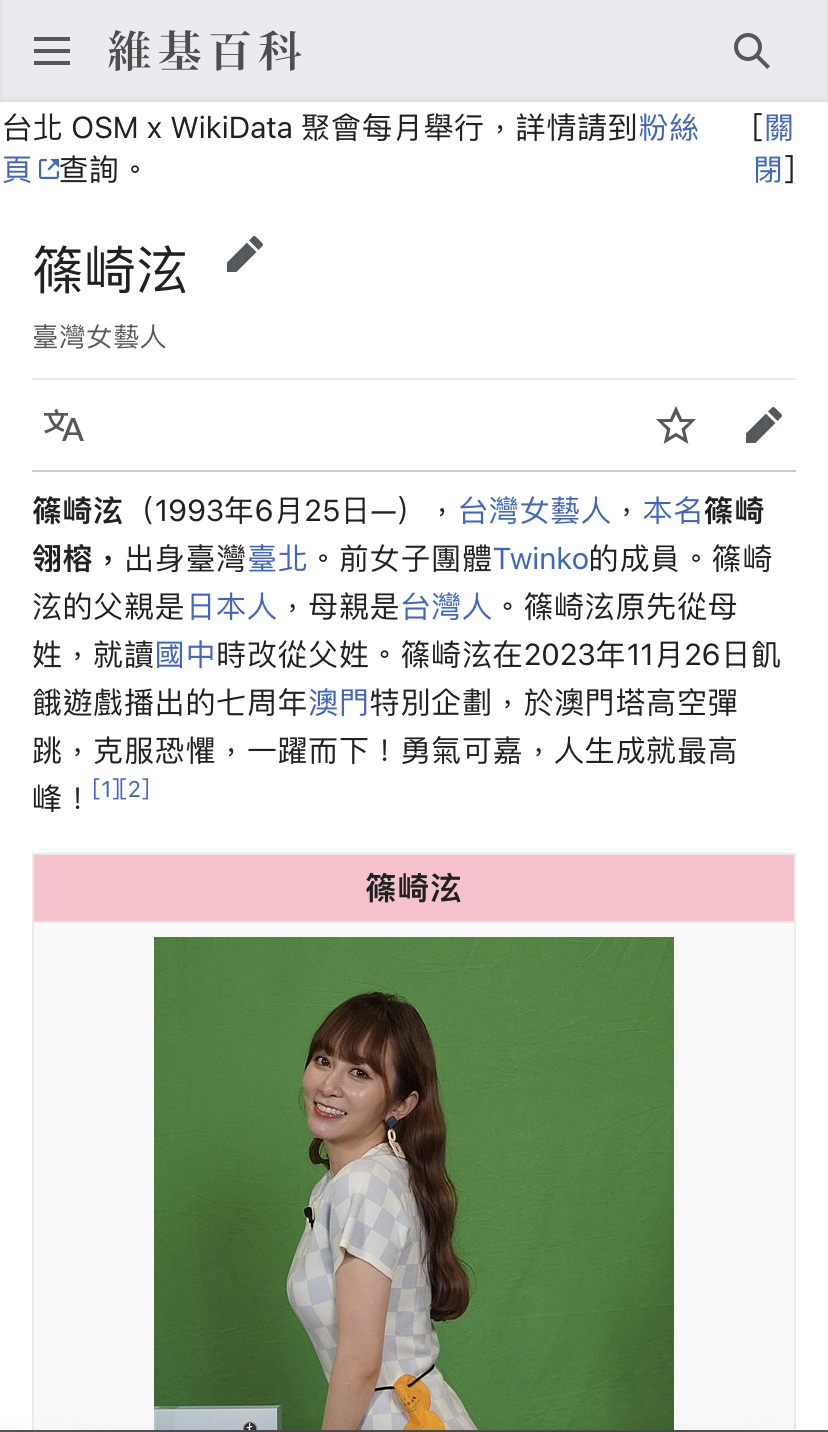Edit lead section via pencil beside title

[245, 255]
